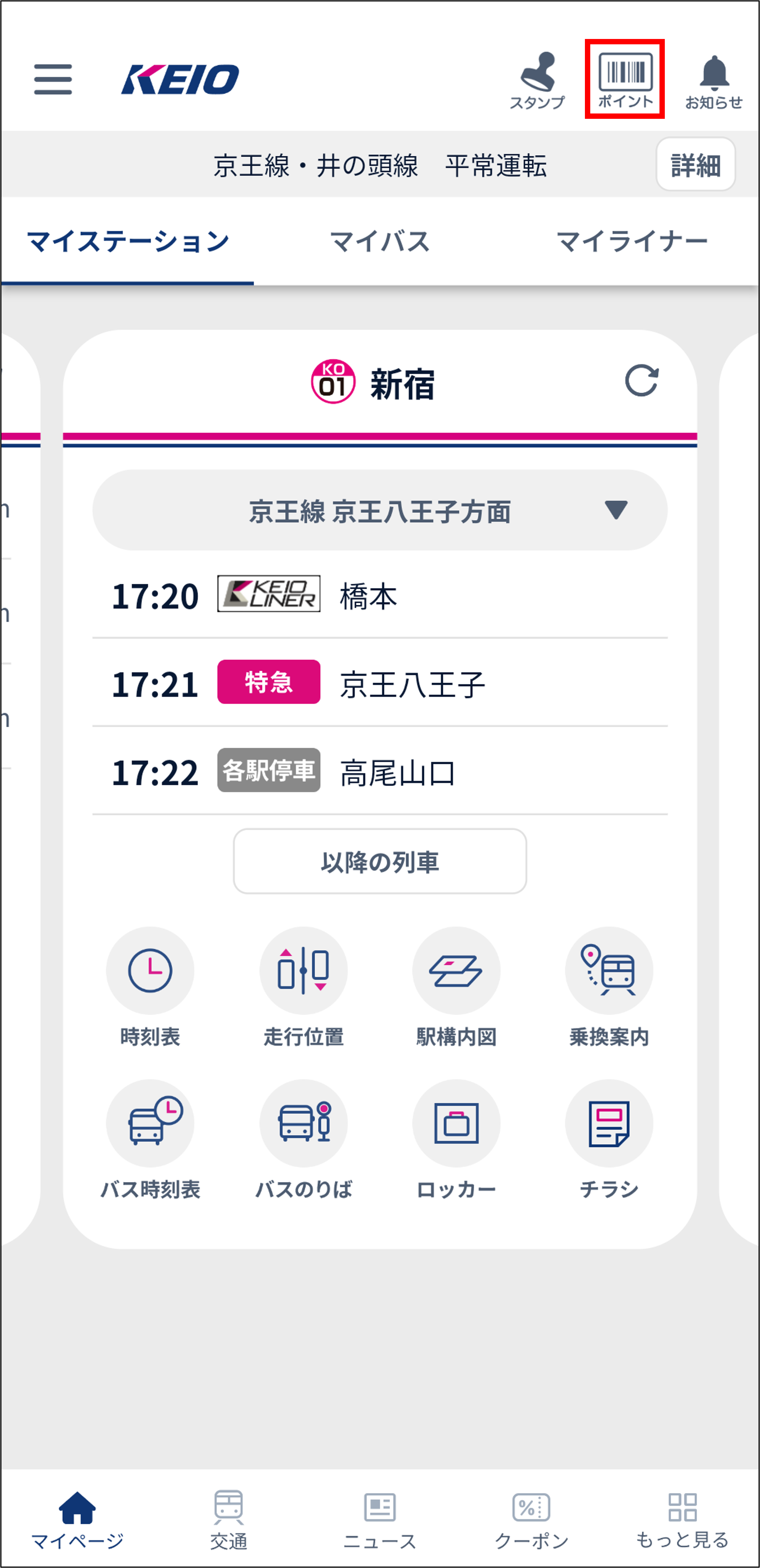Open チラシ flyers
This screenshot has width=760, height=1568.
609,1139
